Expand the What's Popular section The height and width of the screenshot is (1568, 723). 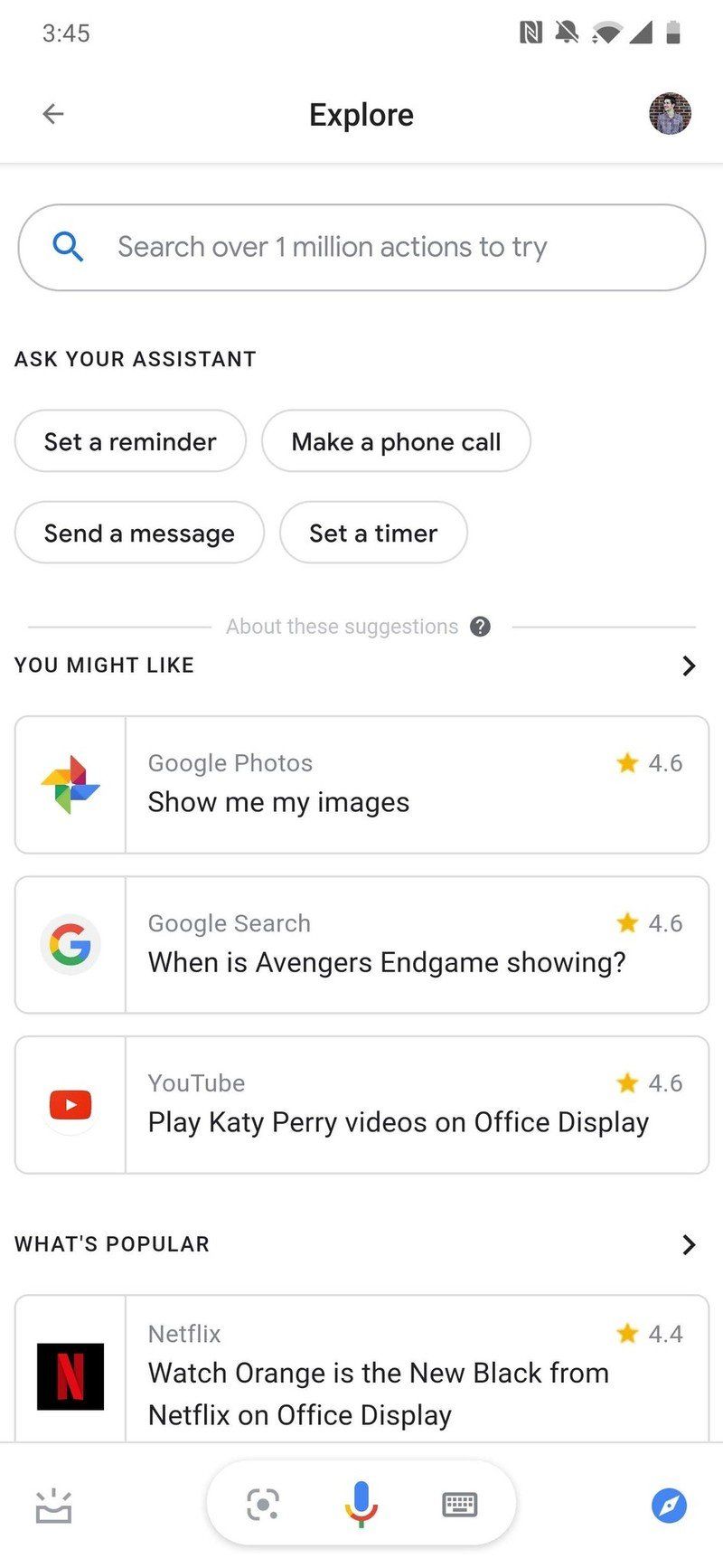689,1244
